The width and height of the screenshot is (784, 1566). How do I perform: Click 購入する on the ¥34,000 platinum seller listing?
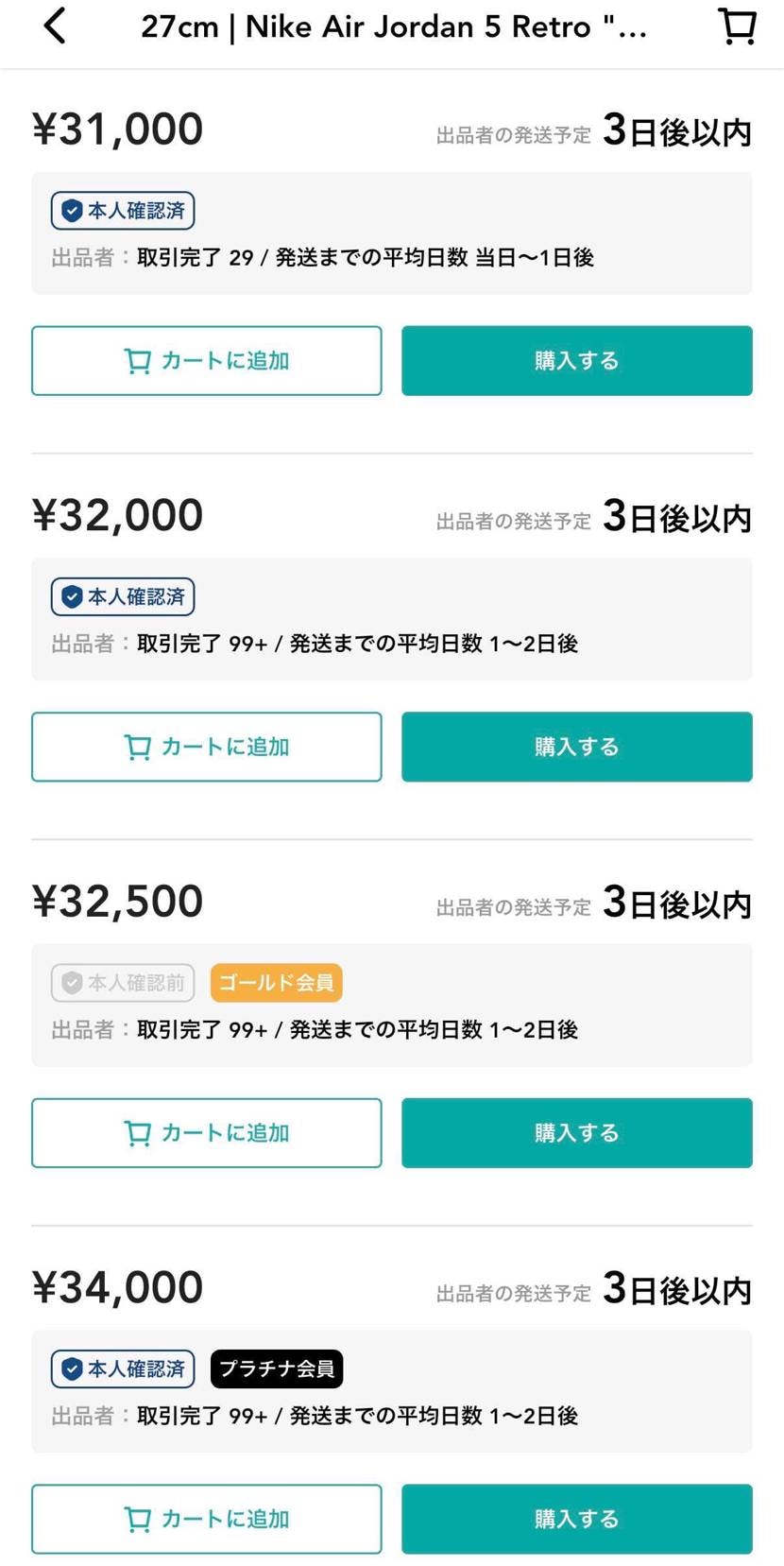point(575,1519)
